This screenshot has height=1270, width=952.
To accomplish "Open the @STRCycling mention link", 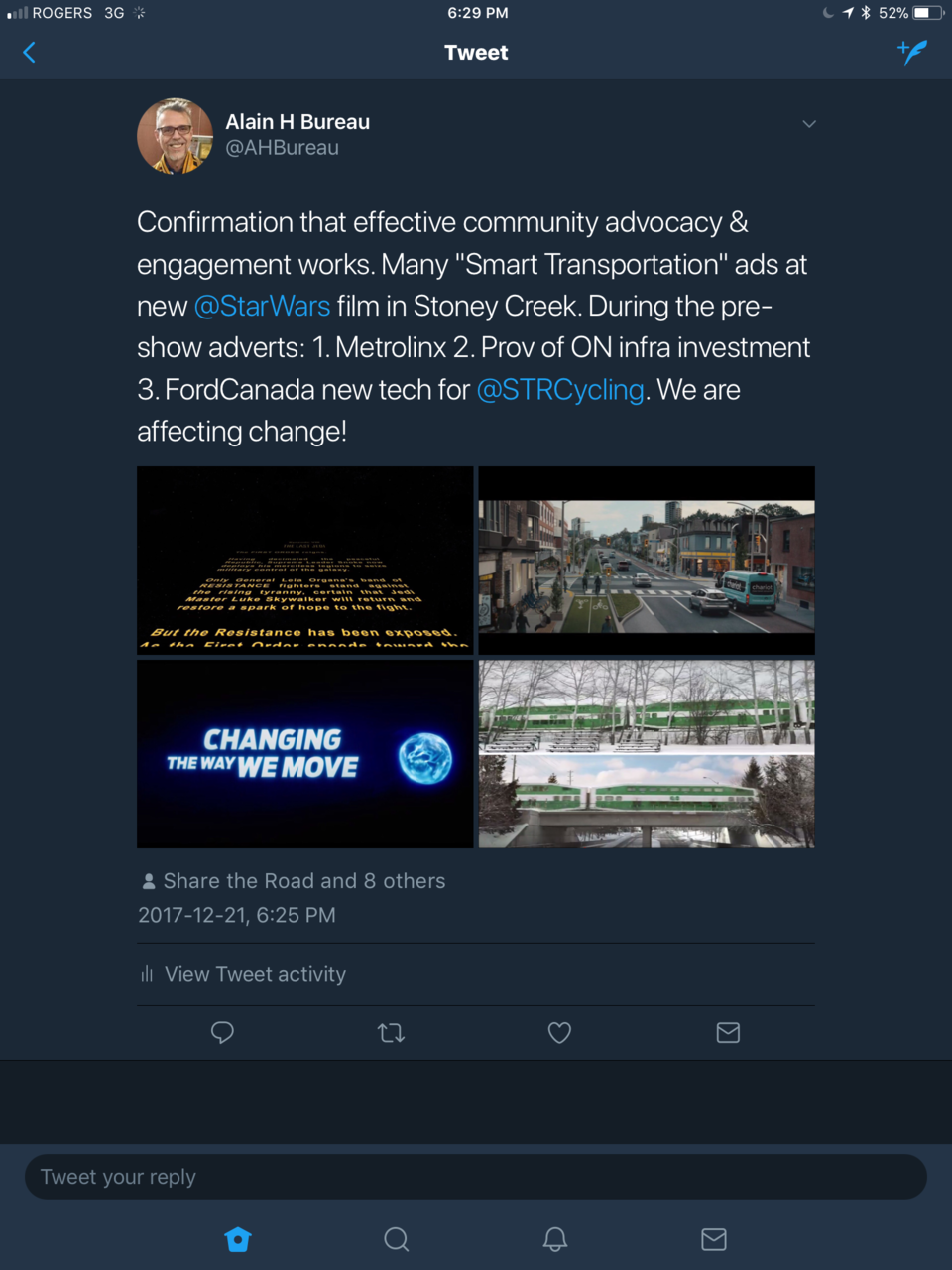I will [x=560, y=389].
